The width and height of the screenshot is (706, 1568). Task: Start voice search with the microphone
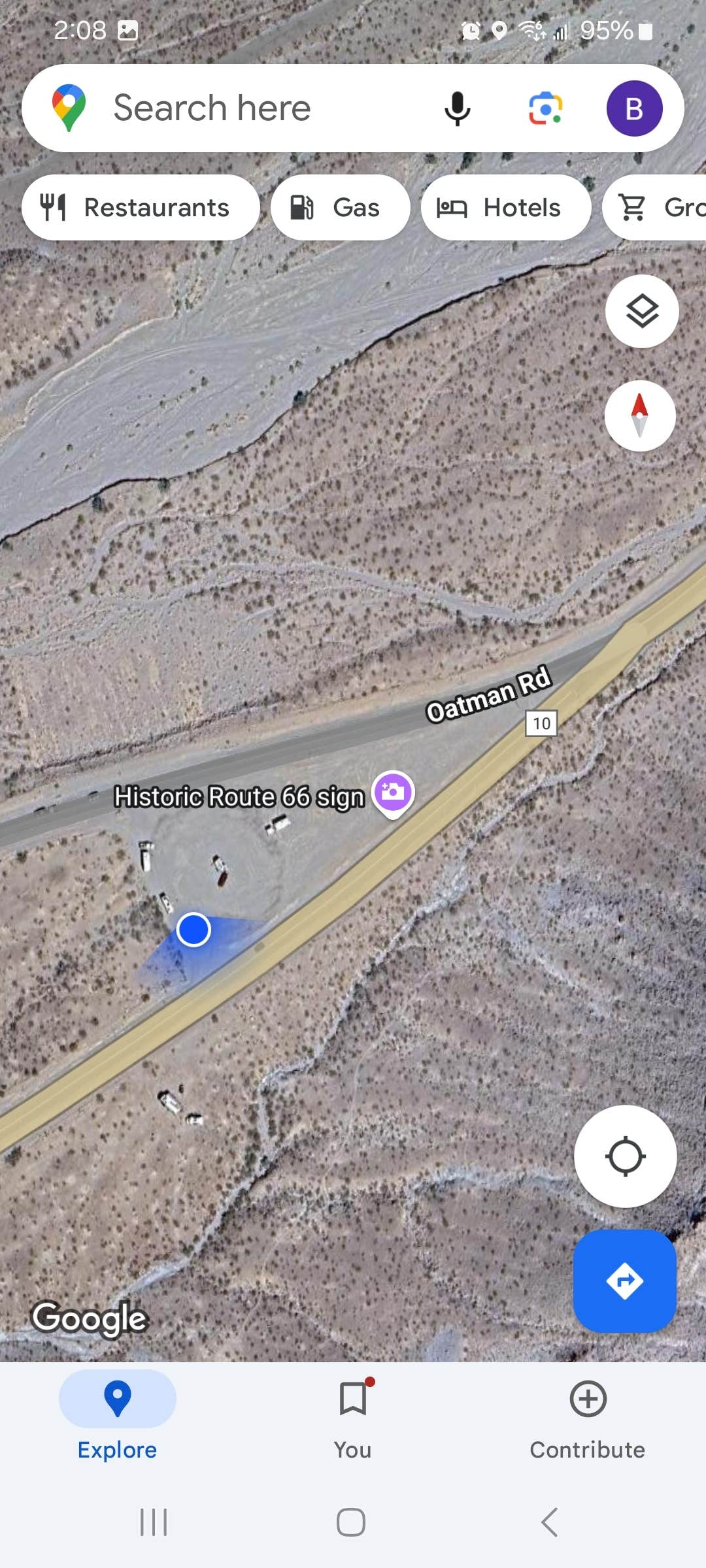point(457,108)
